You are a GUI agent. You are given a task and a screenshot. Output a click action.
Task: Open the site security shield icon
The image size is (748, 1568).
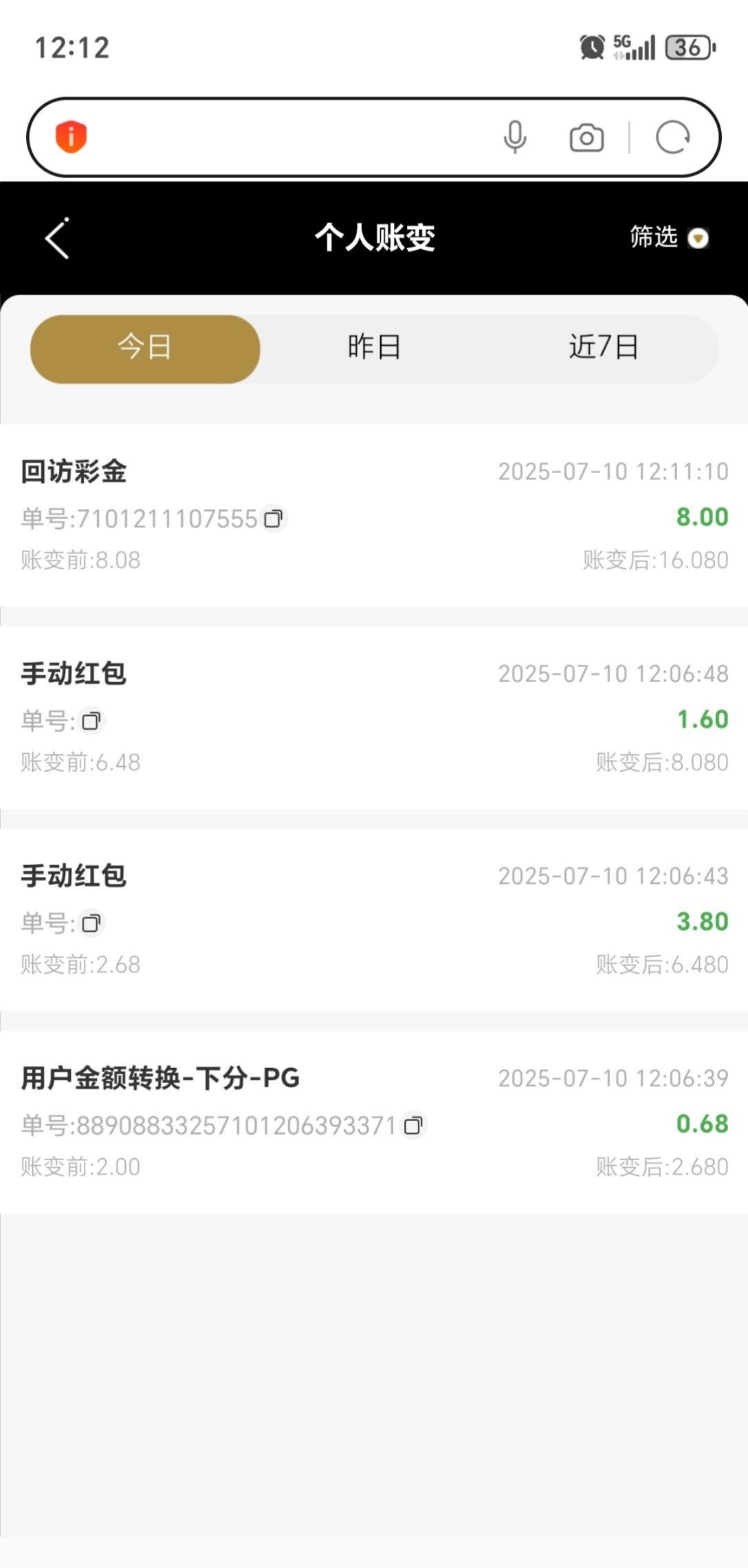[x=71, y=137]
